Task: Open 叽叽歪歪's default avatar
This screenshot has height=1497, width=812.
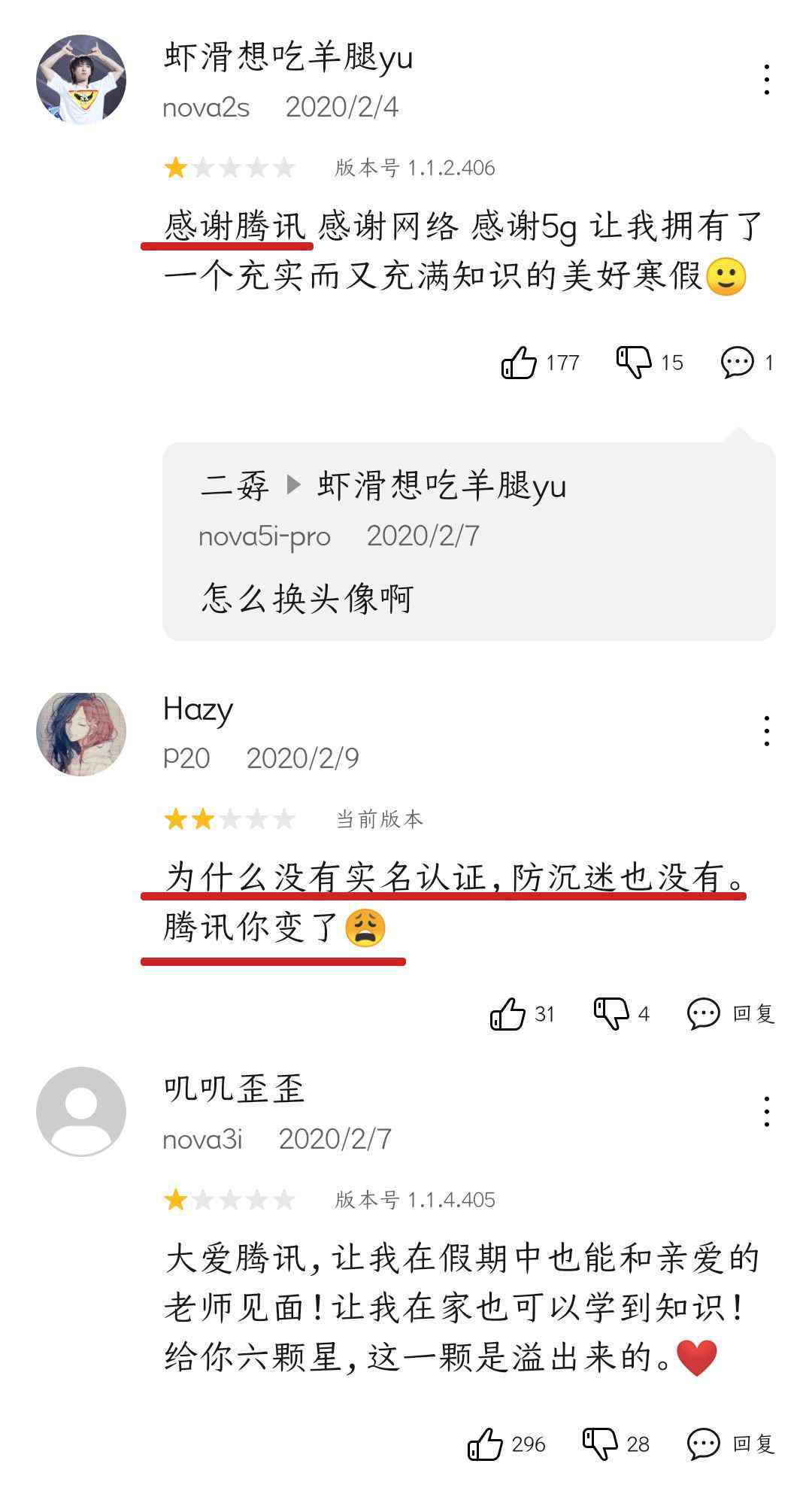Action: click(81, 1112)
